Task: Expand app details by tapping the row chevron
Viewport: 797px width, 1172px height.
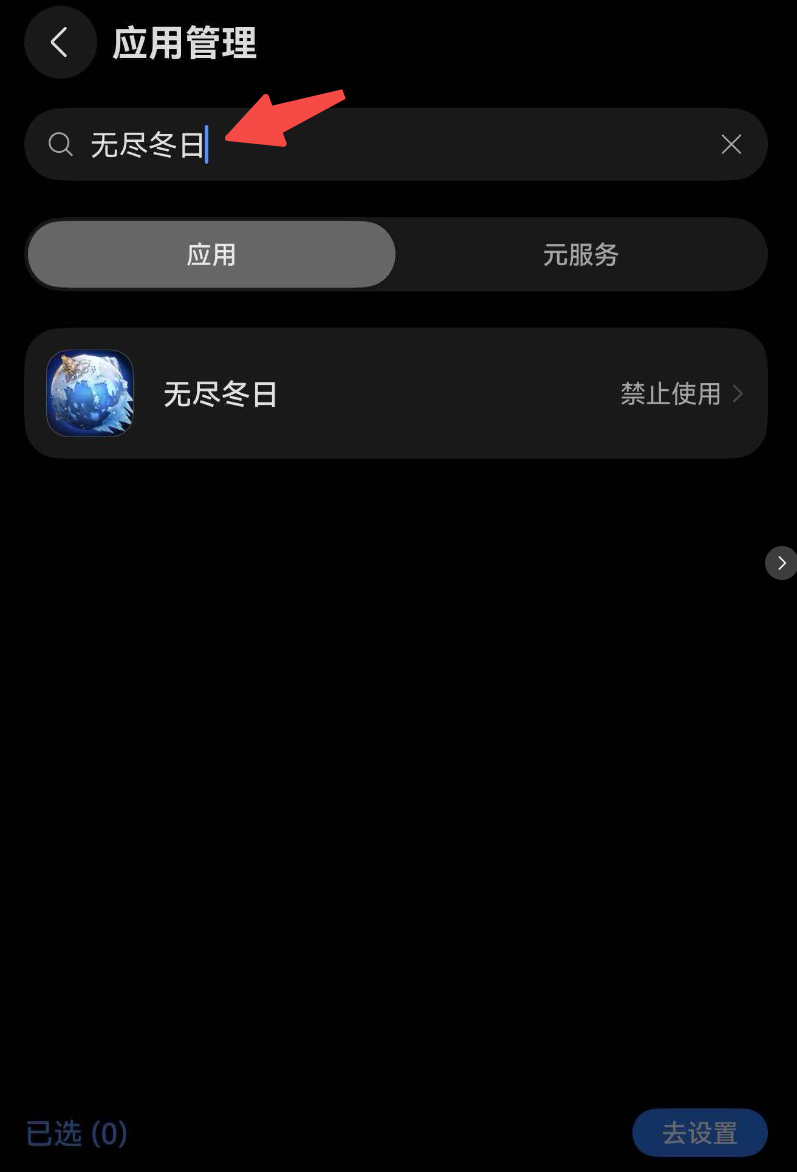Action: pos(738,393)
